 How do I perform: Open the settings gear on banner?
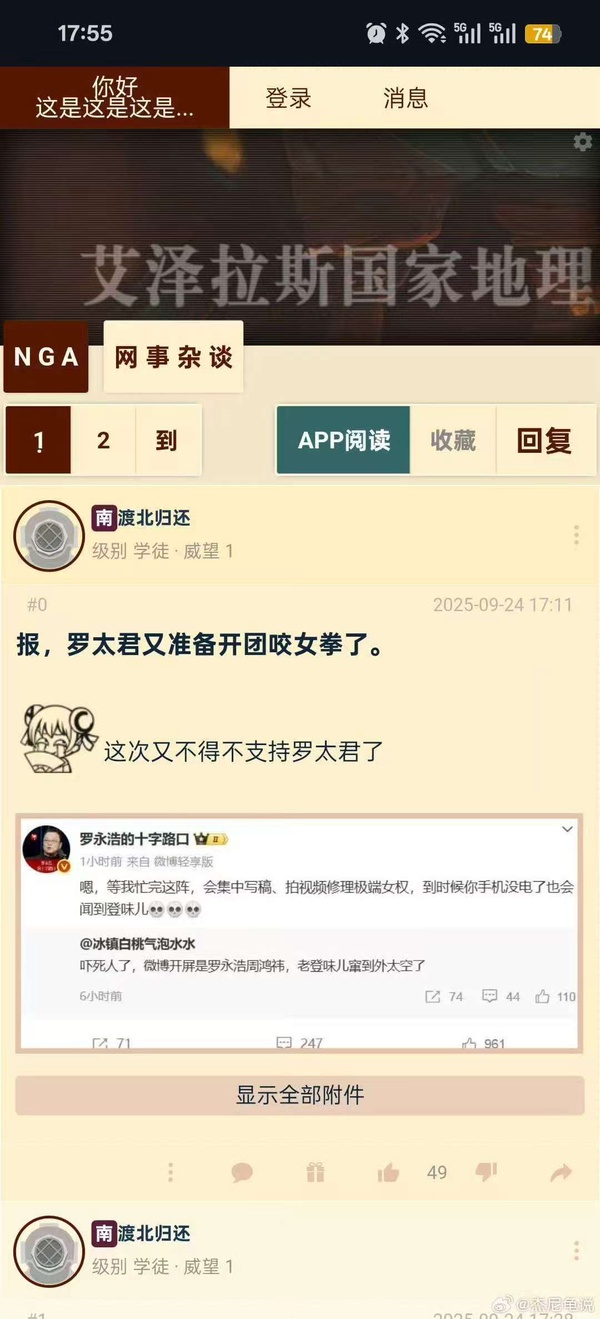[x=582, y=142]
